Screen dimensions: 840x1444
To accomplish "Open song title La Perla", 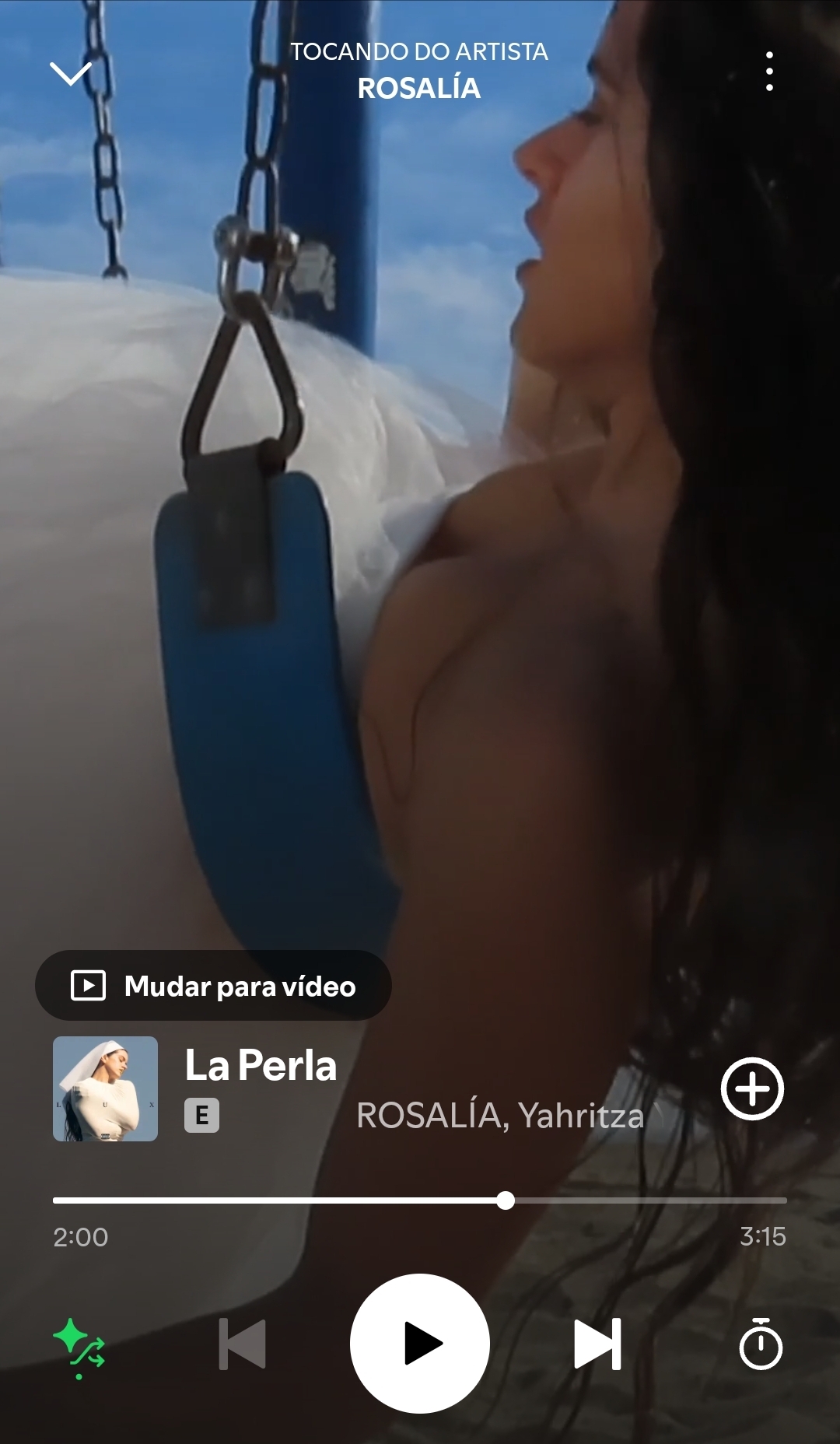I will pos(260,1067).
